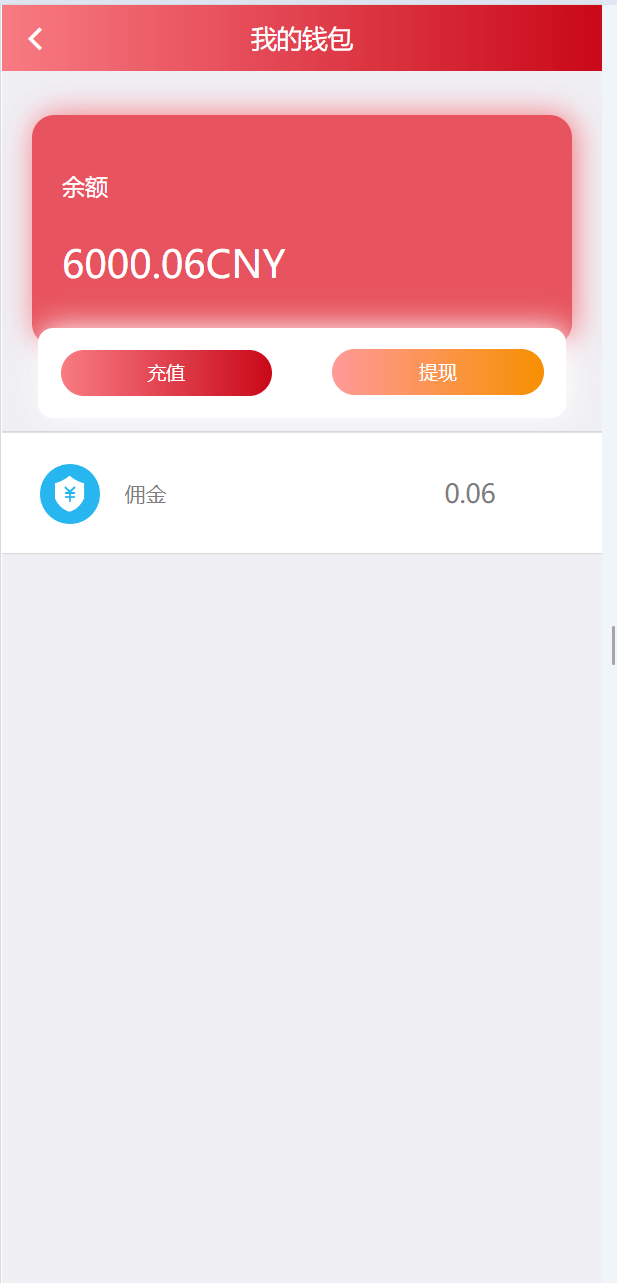Screen dimensions: 617x1283
Task: Tap the 提现 withdraw button
Action: click(x=437, y=372)
